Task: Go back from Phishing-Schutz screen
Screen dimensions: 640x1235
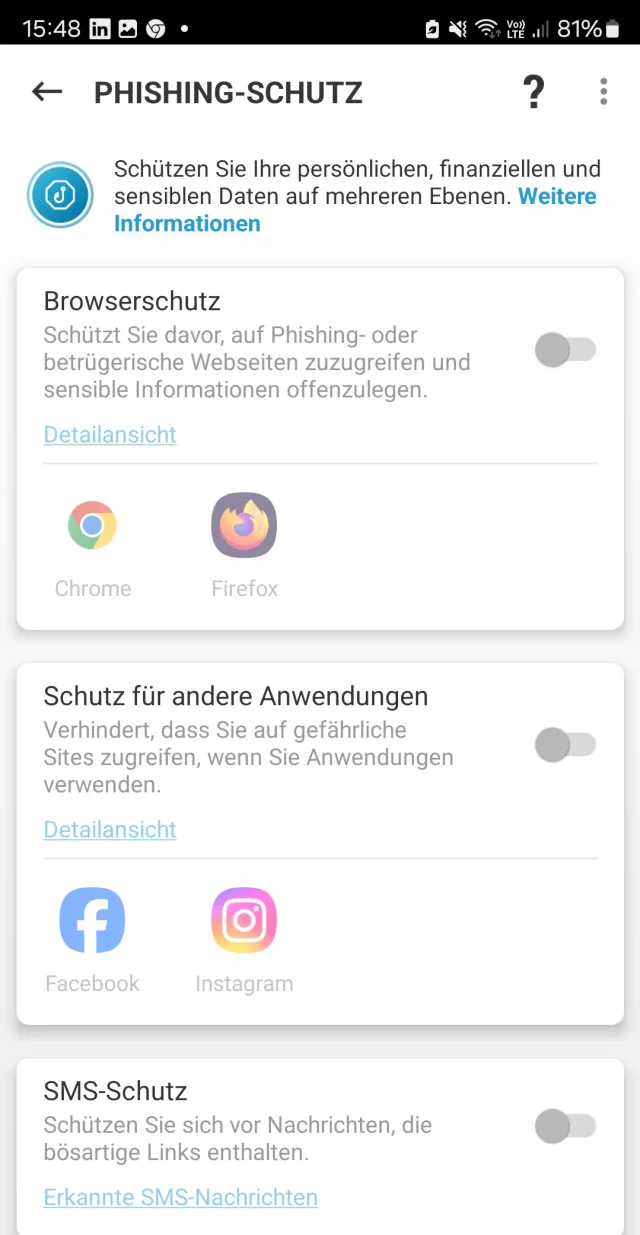Action: (x=47, y=92)
